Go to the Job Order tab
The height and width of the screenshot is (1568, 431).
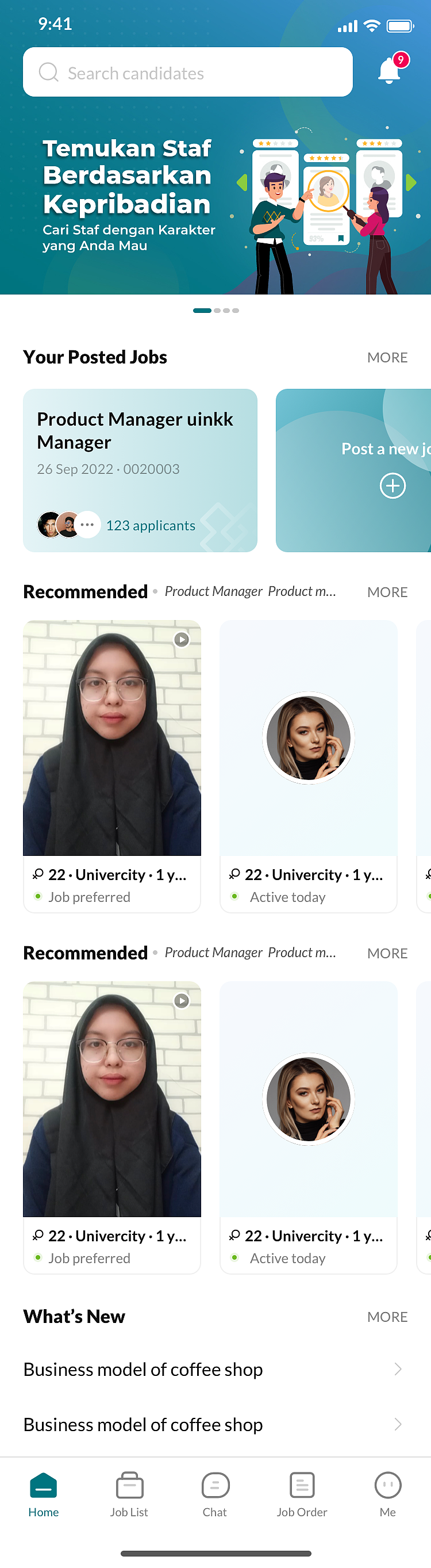point(302,1494)
